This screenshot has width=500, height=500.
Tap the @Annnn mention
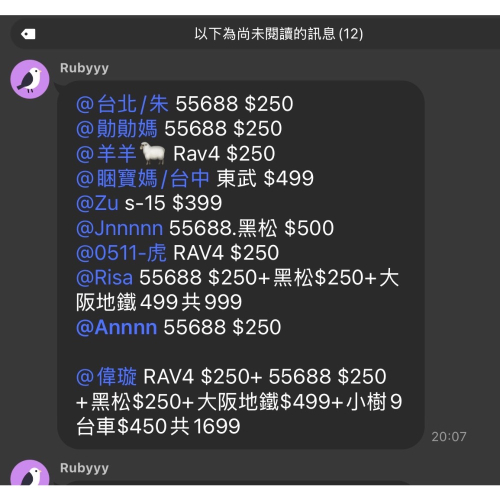pos(116,327)
